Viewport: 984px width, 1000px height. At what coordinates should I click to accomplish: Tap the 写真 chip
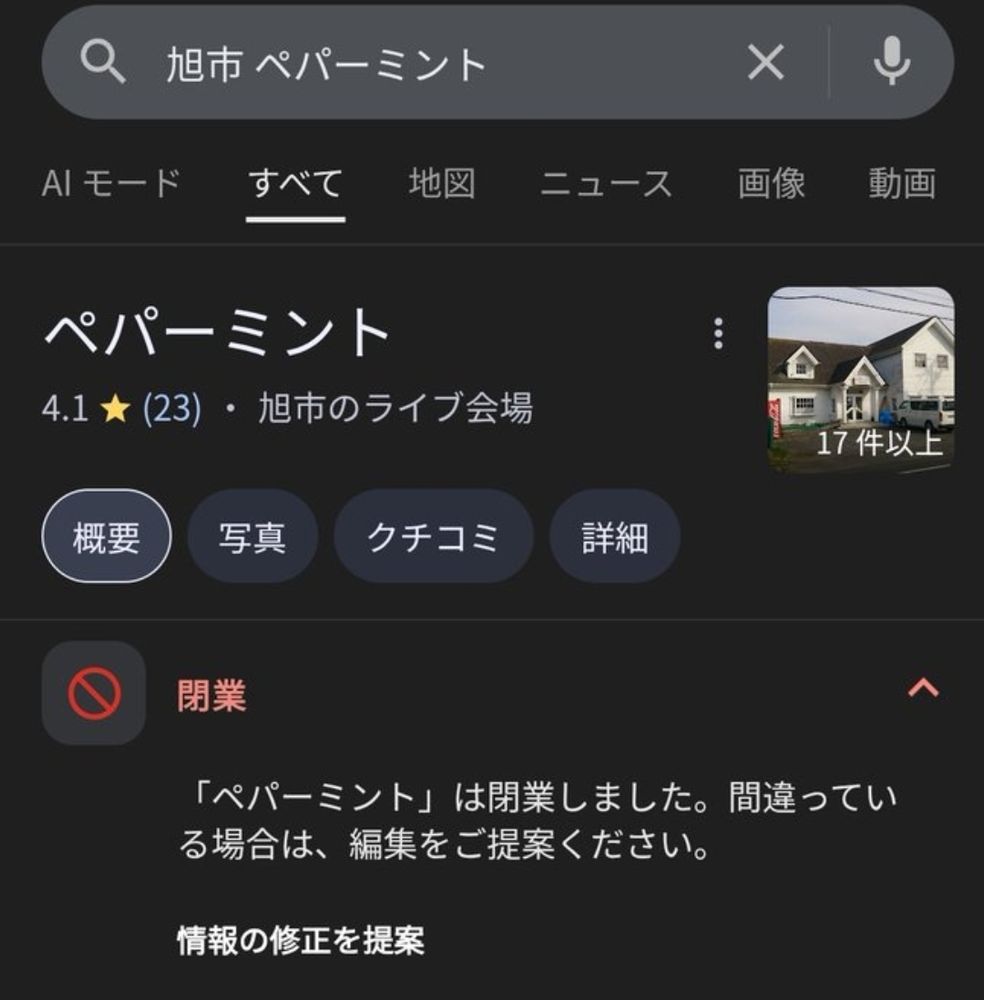tap(252, 537)
